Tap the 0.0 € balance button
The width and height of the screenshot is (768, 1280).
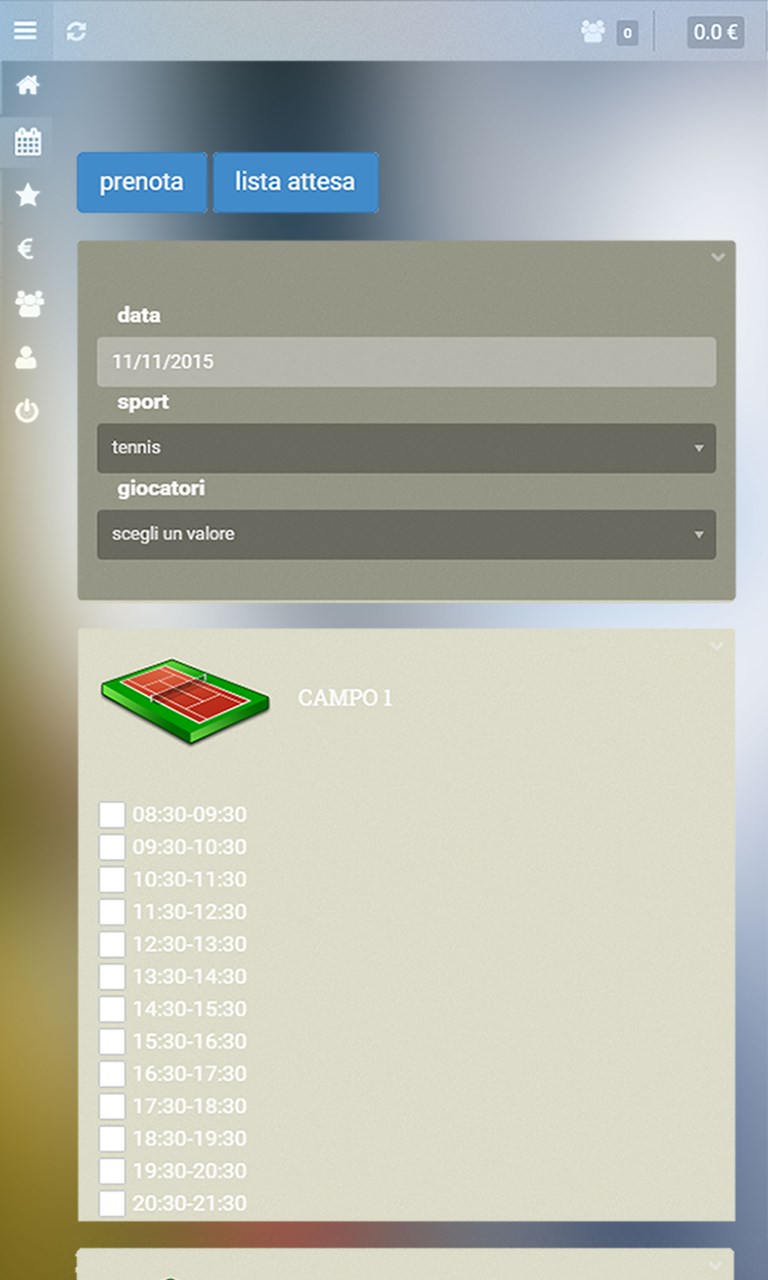[x=715, y=32]
